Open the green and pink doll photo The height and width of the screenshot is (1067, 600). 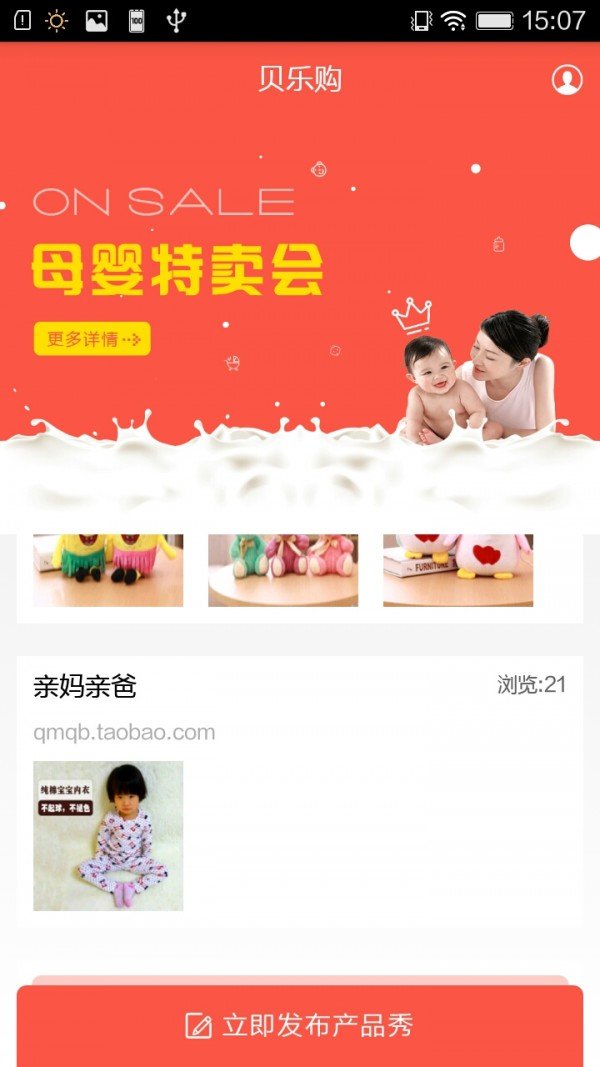click(x=108, y=569)
